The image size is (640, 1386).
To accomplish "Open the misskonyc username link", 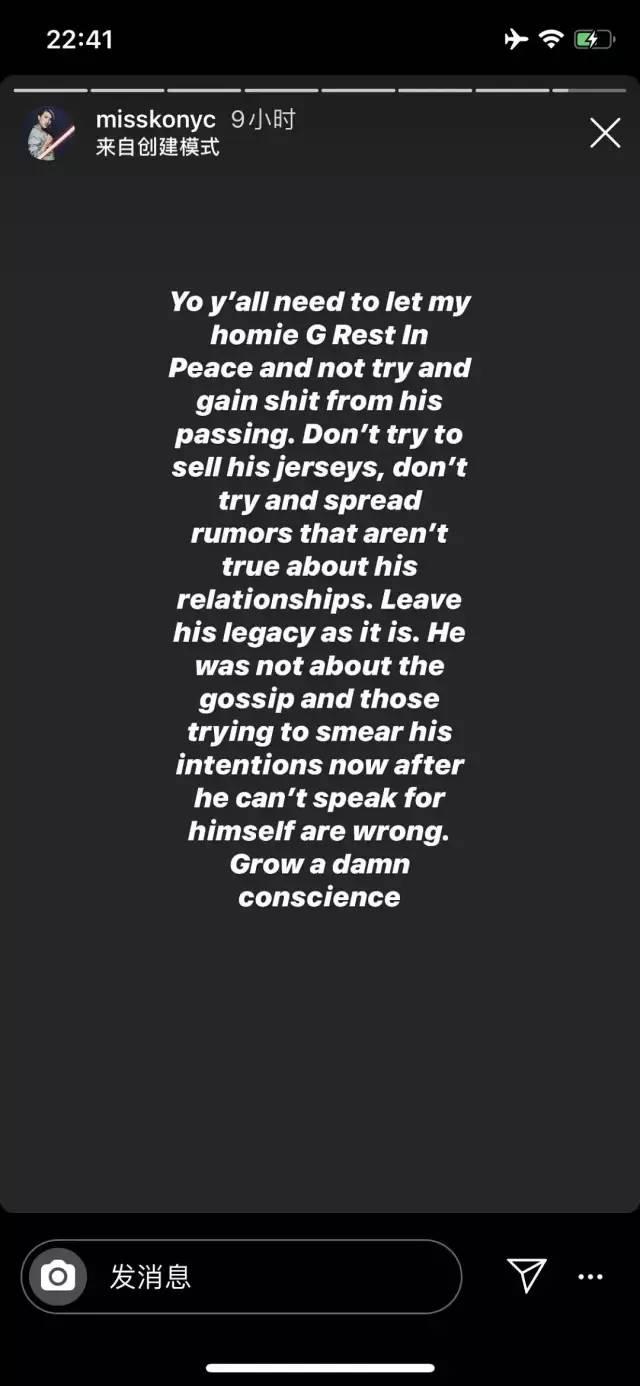I will [x=155, y=120].
